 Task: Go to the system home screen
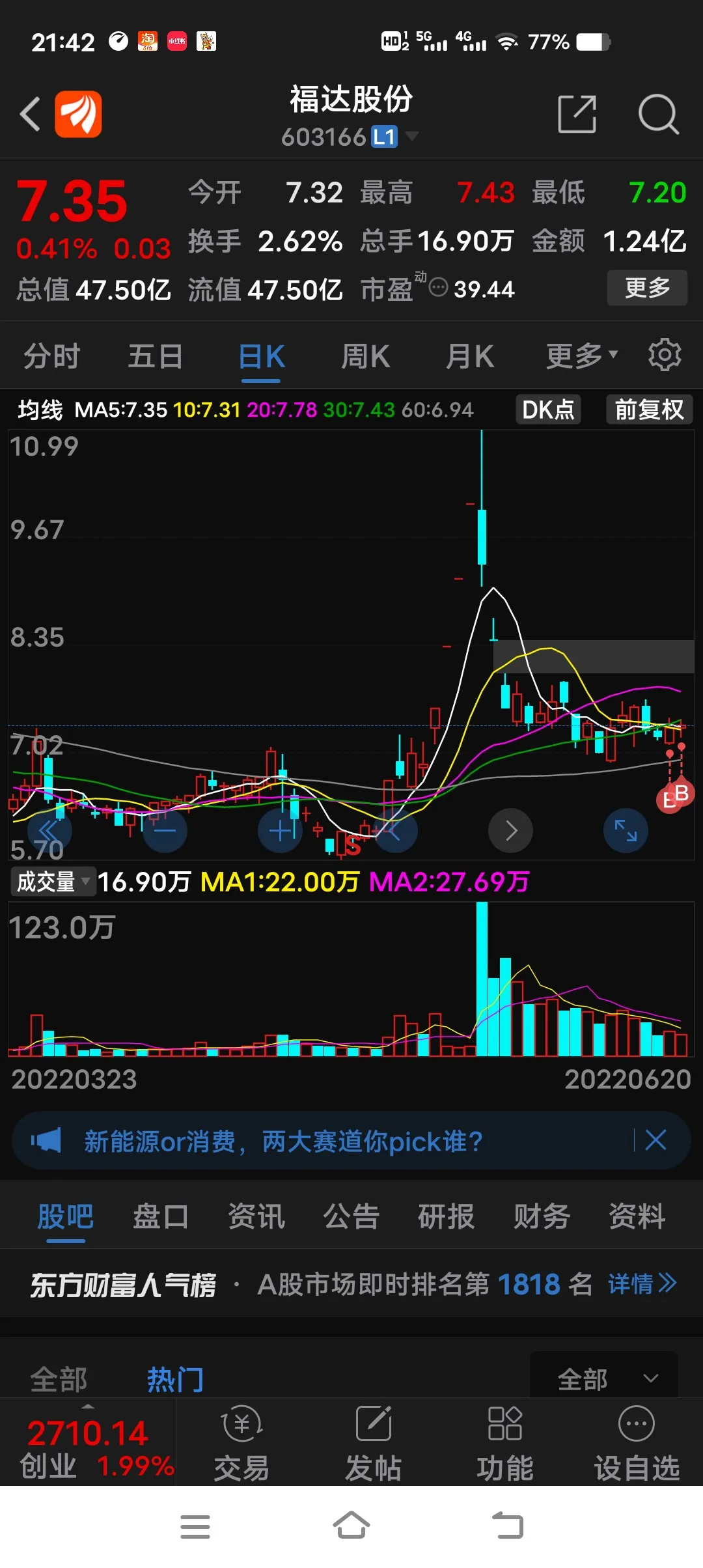coord(351,1526)
